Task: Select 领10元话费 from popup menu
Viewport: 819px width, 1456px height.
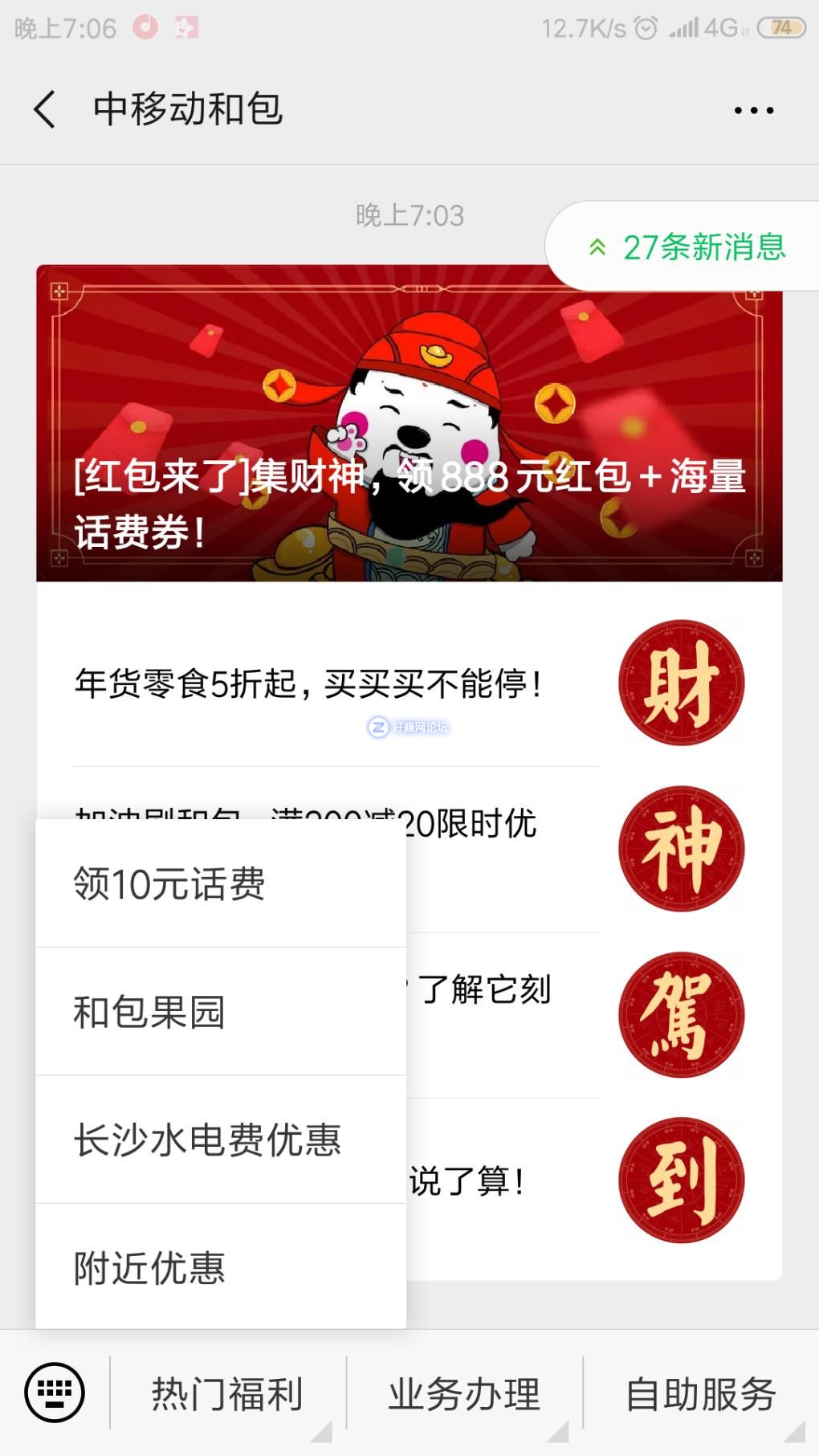Action: [221, 883]
